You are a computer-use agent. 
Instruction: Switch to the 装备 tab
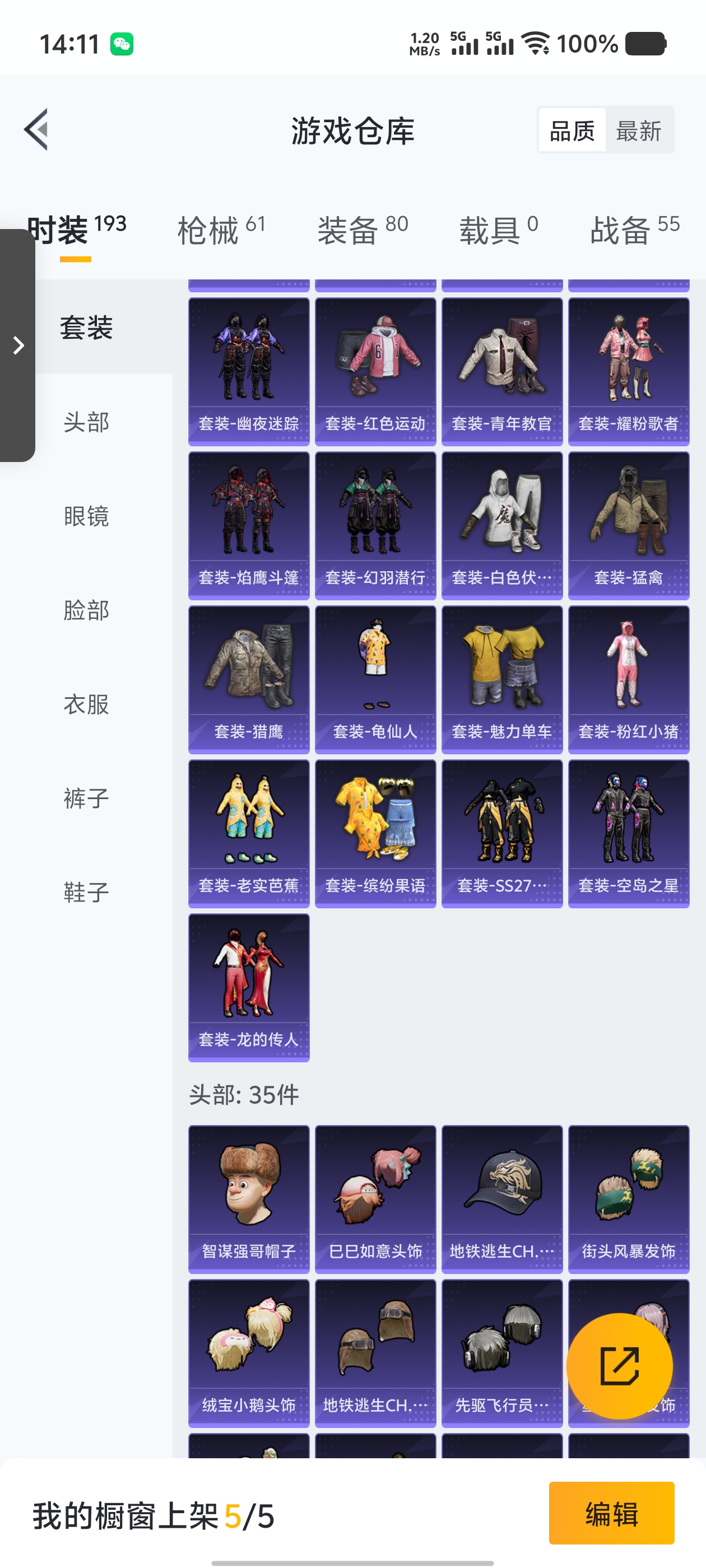point(363,230)
